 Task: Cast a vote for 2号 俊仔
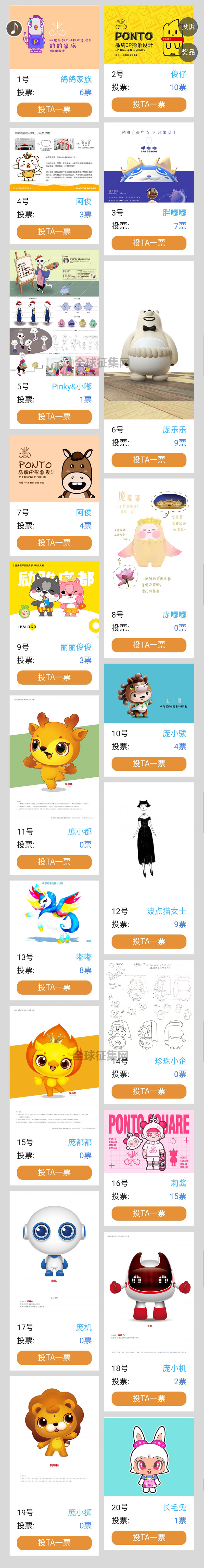click(149, 104)
